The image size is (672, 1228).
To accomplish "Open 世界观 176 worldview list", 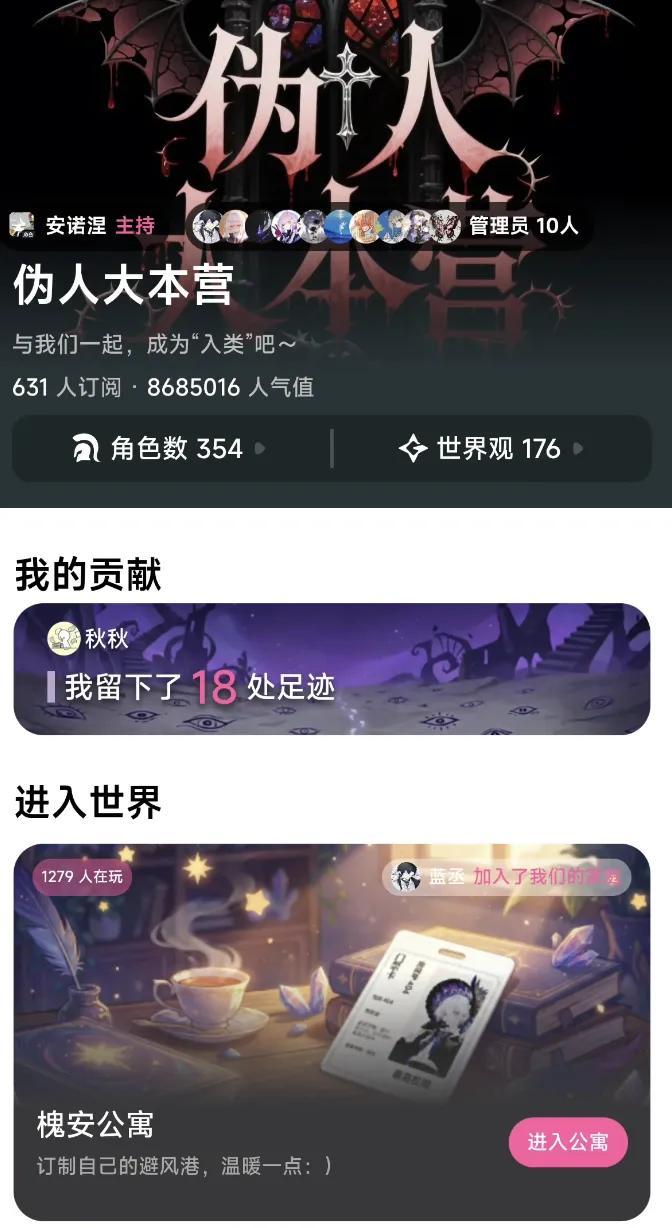I will tap(492, 449).
